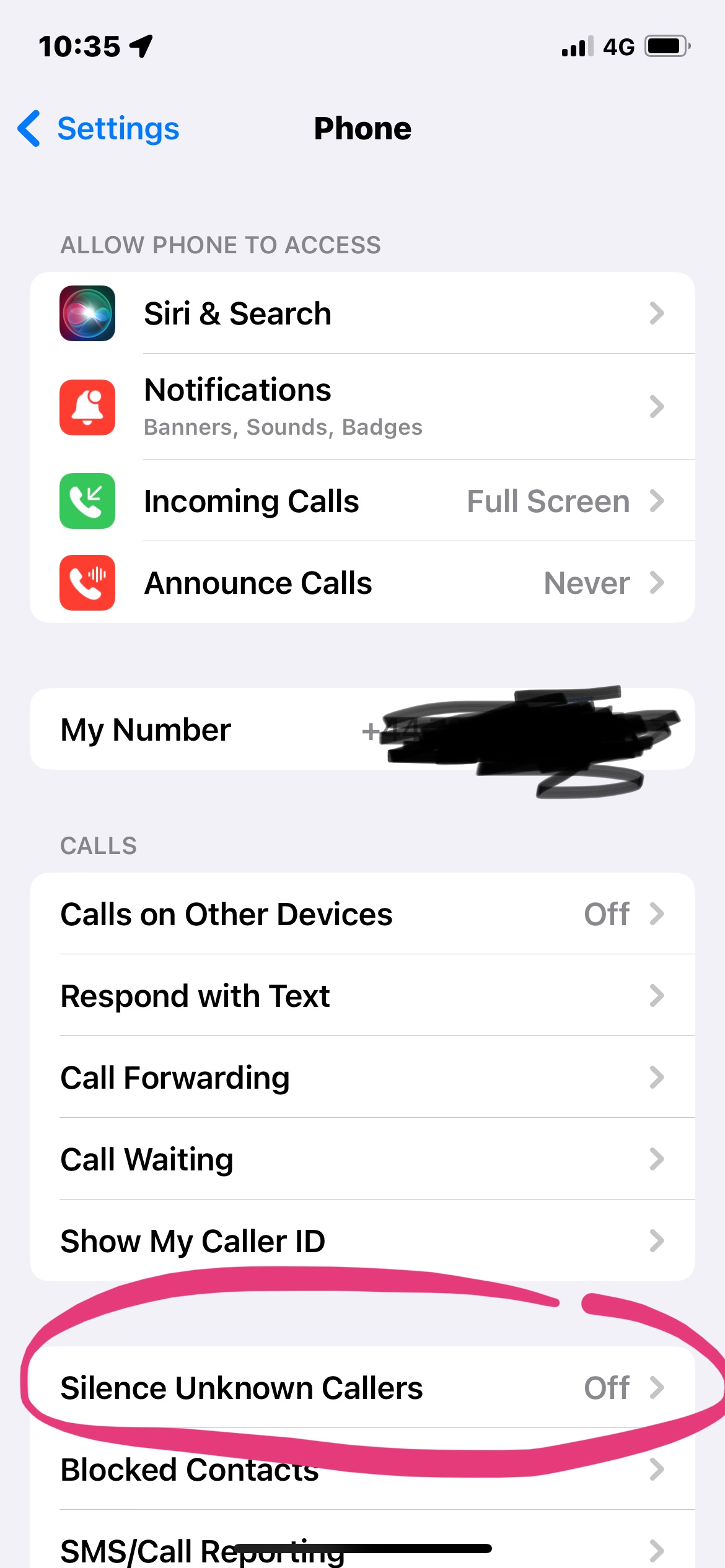Image resolution: width=725 pixels, height=1568 pixels.
Task: Open Show My Caller ID
Action: [x=362, y=1241]
